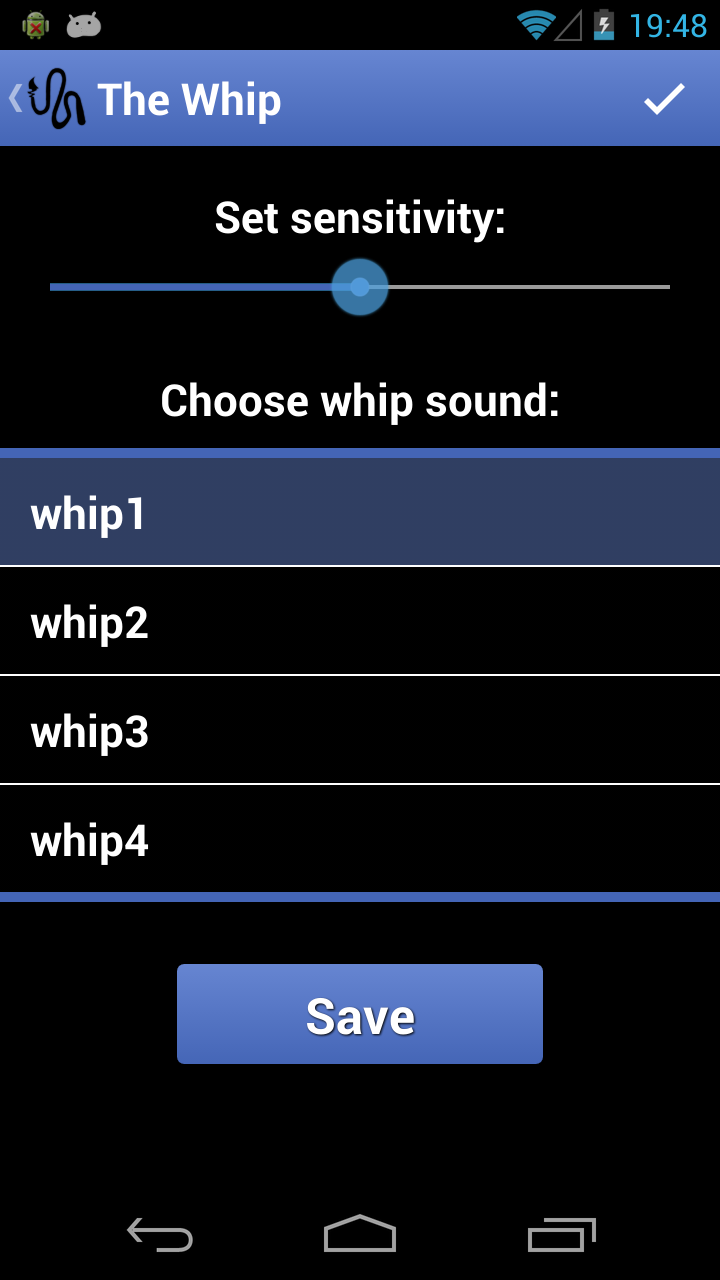Tap the Save button

(x=360, y=1014)
